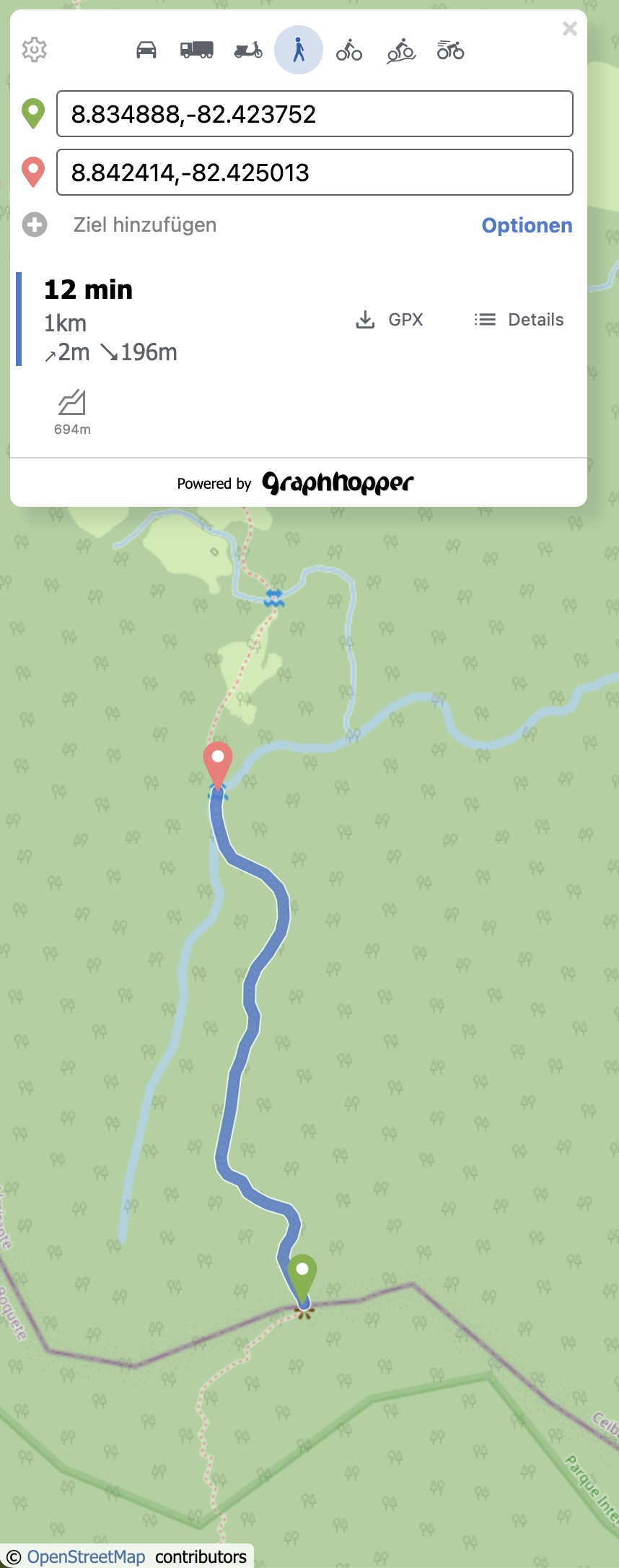Switch to car routing profile
This screenshot has width=619, height=1568.
tap(146, 50)
